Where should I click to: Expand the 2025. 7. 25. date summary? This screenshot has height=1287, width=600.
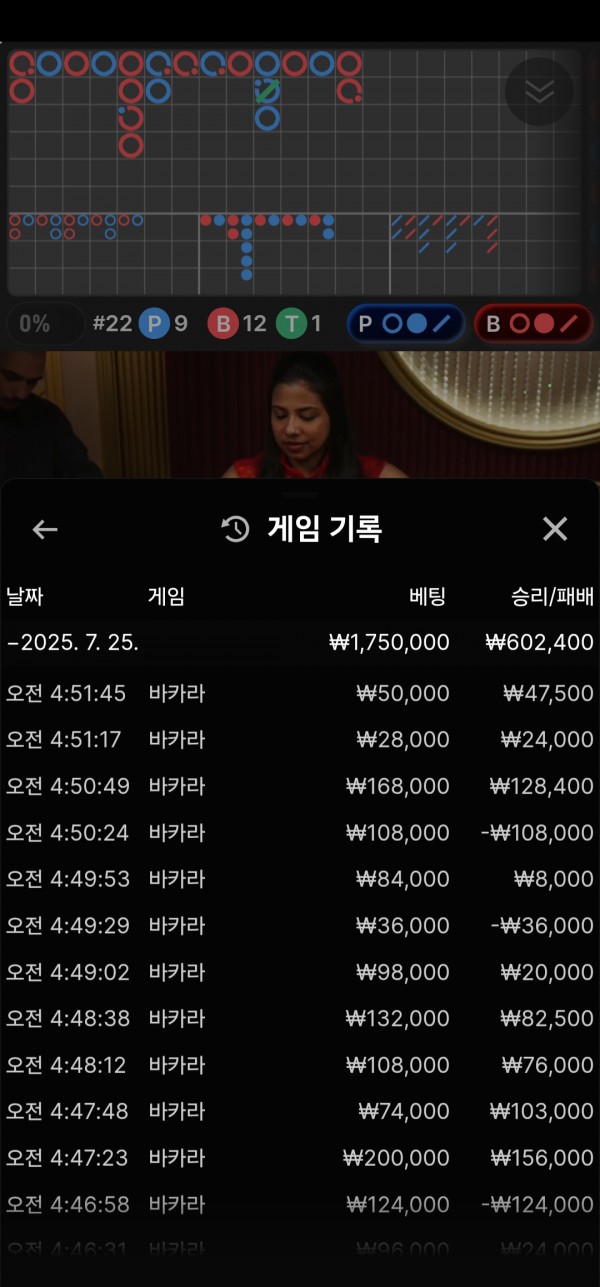(x=300, y=642)
